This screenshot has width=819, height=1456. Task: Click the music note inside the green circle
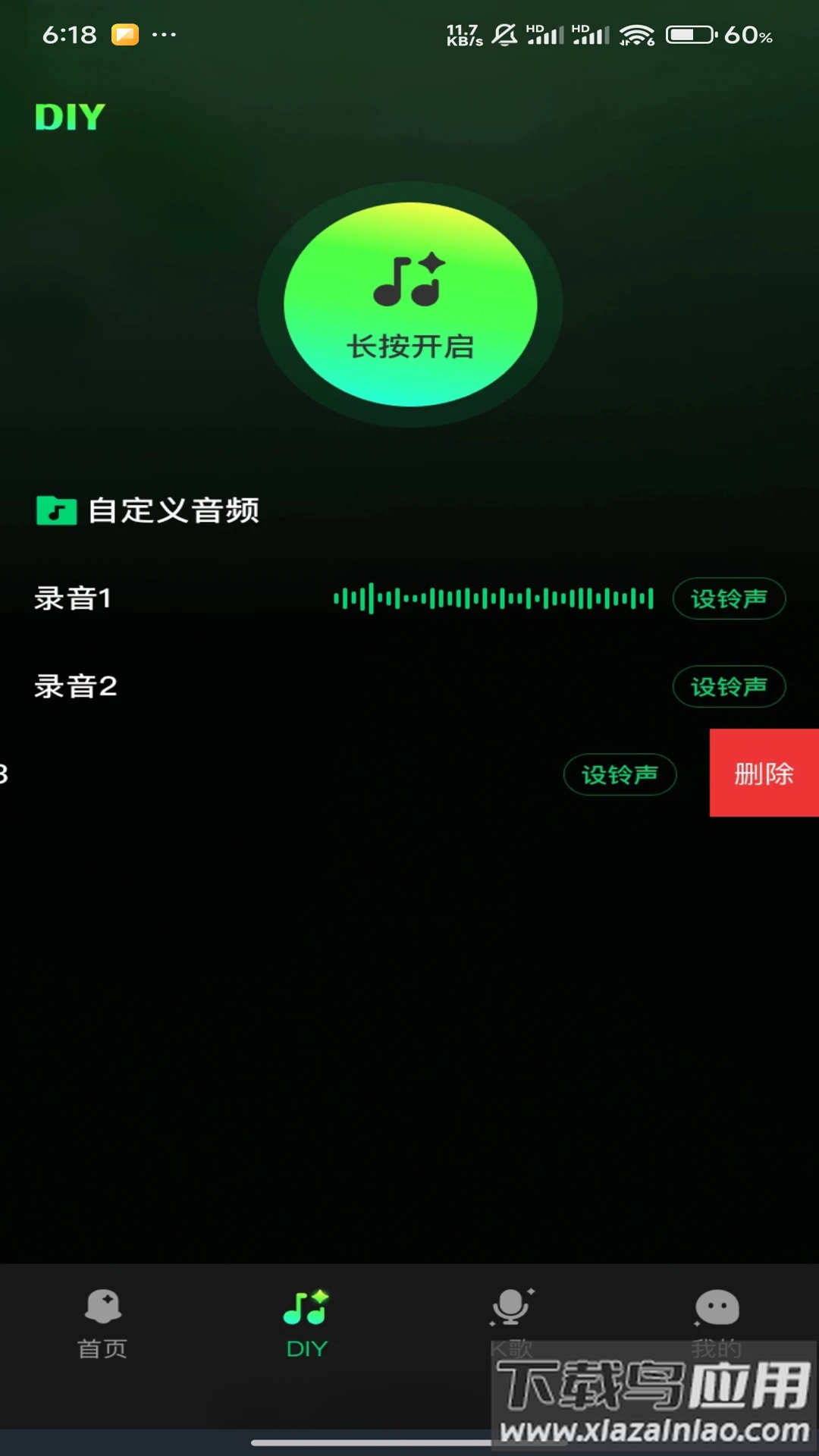pyautogui.click(x=406, y=284)
